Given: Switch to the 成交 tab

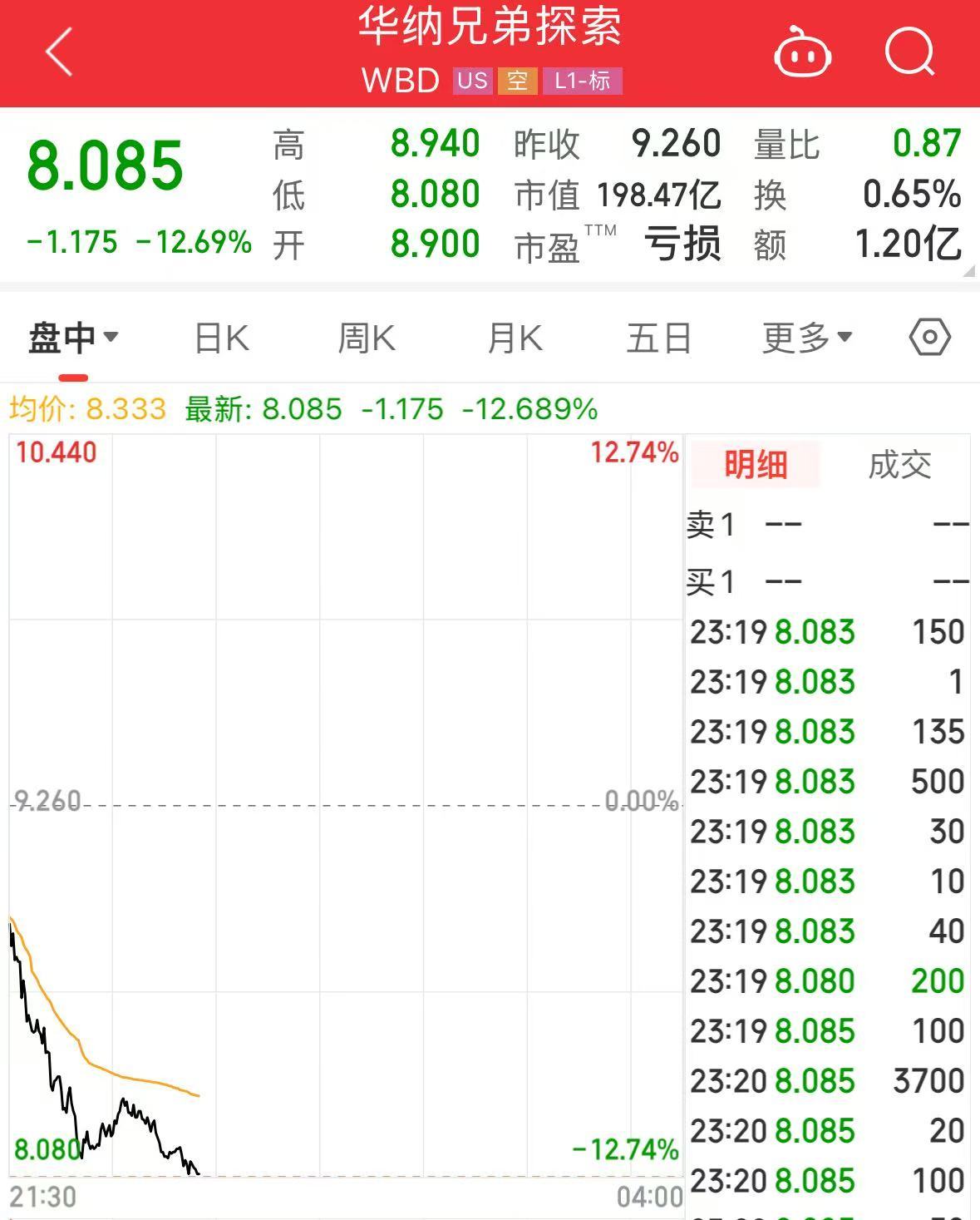Looking at the screenshot, I should [x=899, y=464].
